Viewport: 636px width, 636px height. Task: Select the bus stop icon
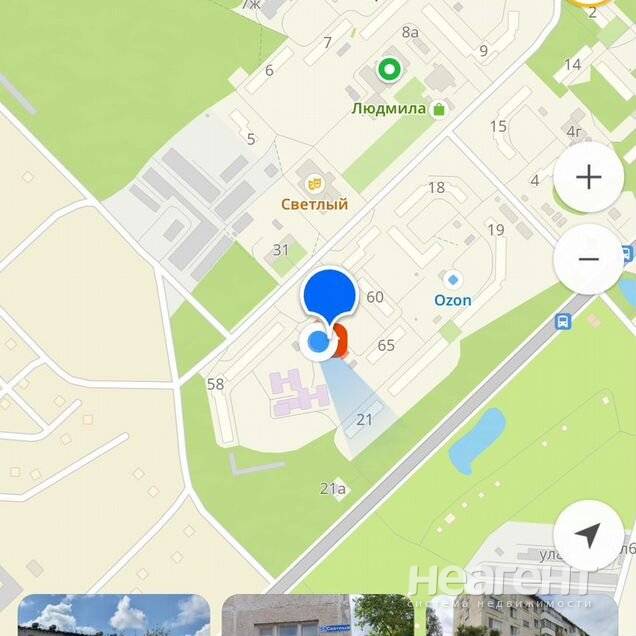point(563,322)
